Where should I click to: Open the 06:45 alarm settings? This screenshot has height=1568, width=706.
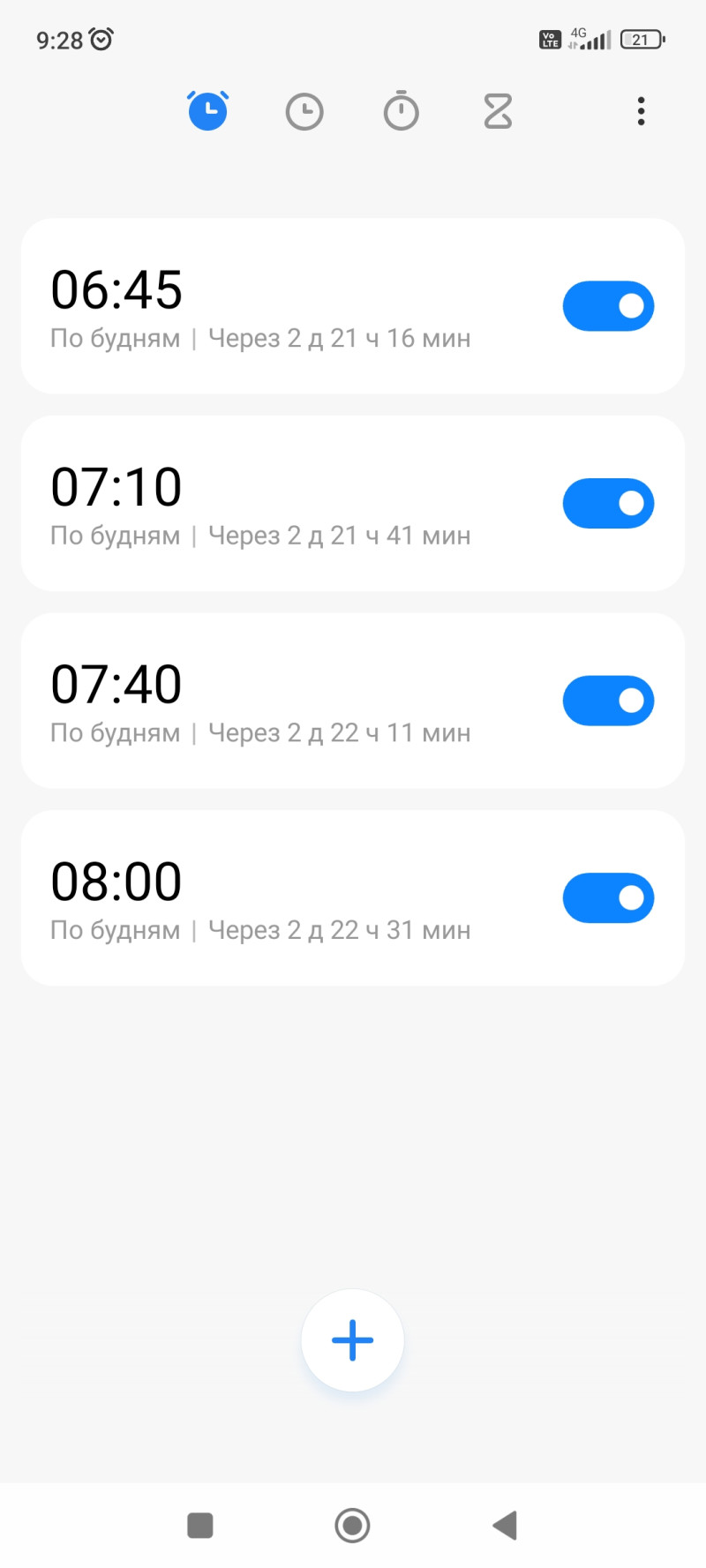pyautogui.click(x=265, y=306)
